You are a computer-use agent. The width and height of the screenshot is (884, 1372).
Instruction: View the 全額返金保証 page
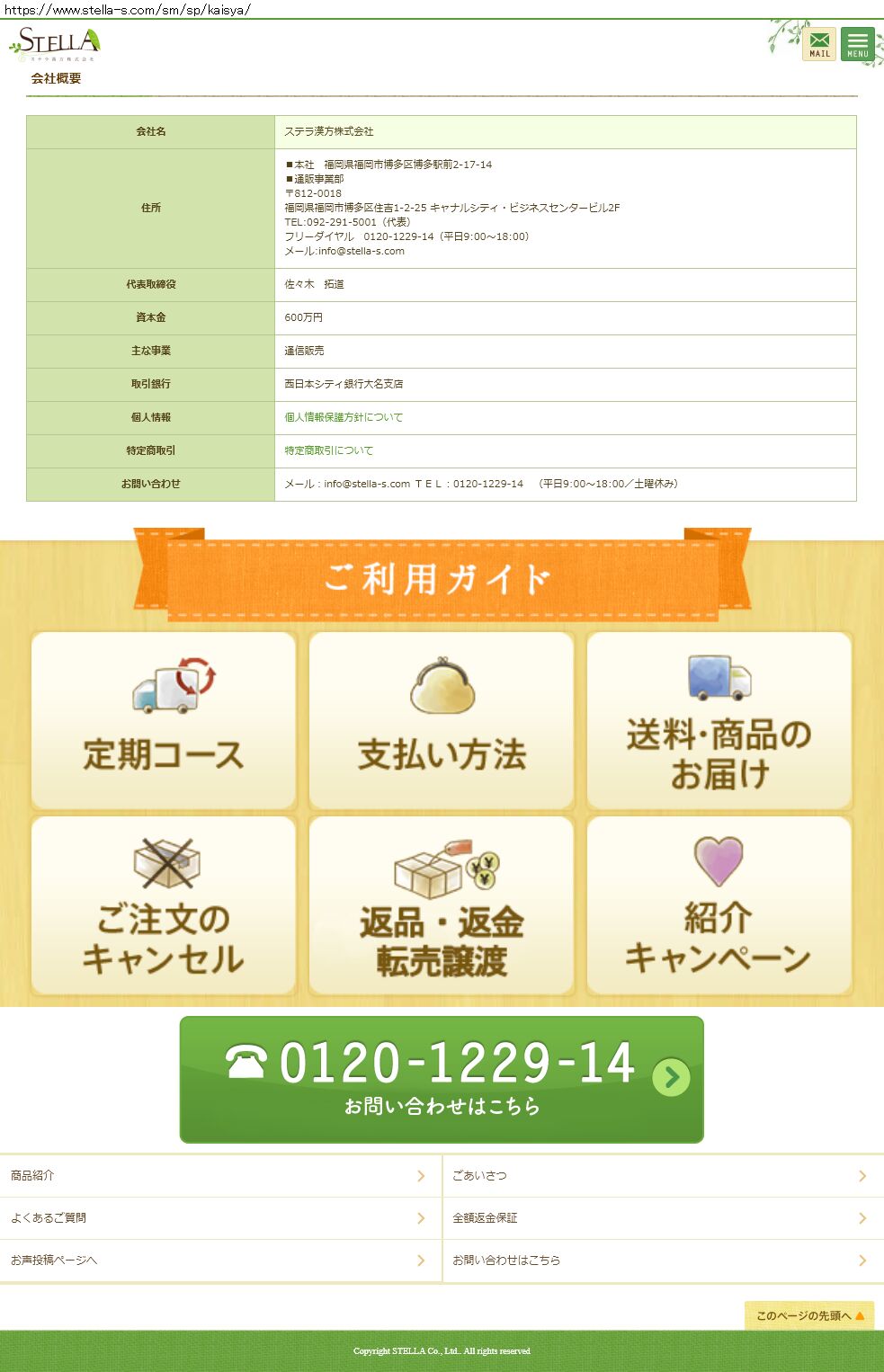click(x=662, y=1218)
